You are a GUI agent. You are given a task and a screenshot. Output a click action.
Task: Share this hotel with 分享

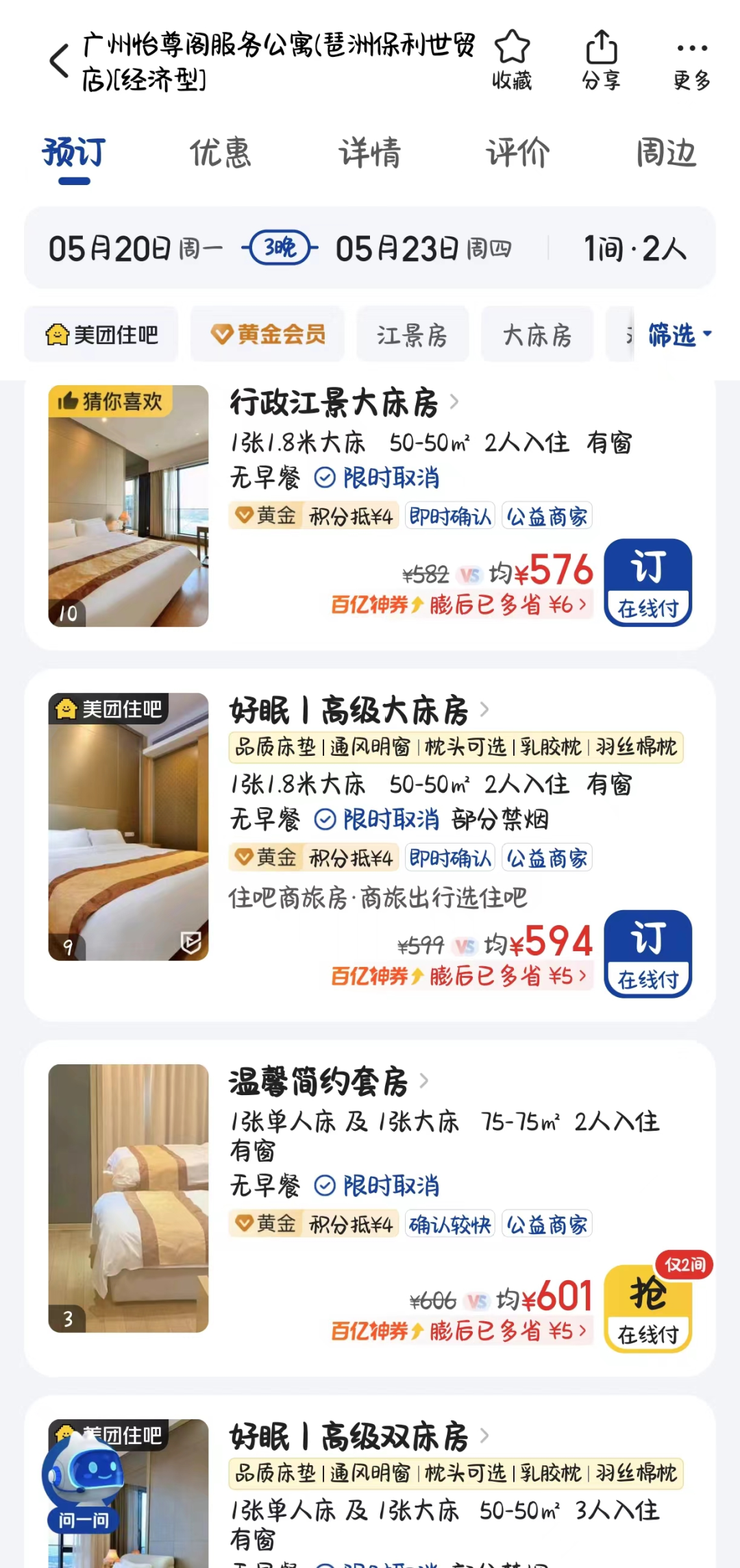[x=601, y=60]
